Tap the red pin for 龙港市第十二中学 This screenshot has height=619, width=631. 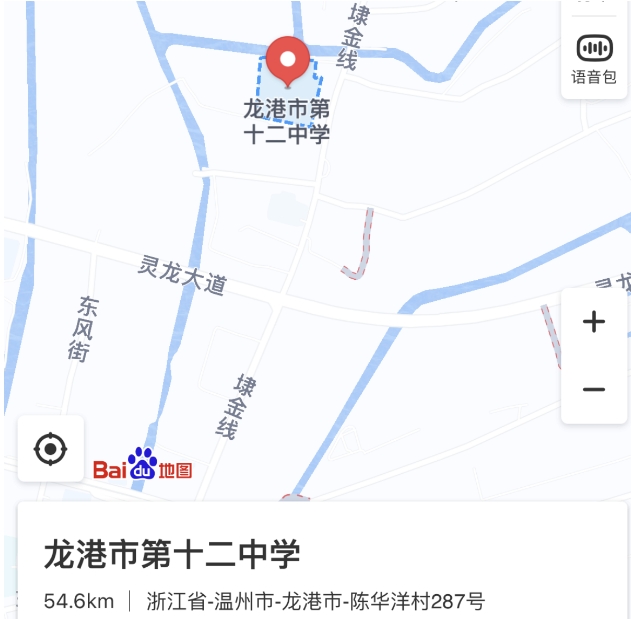tap(288, 61)
